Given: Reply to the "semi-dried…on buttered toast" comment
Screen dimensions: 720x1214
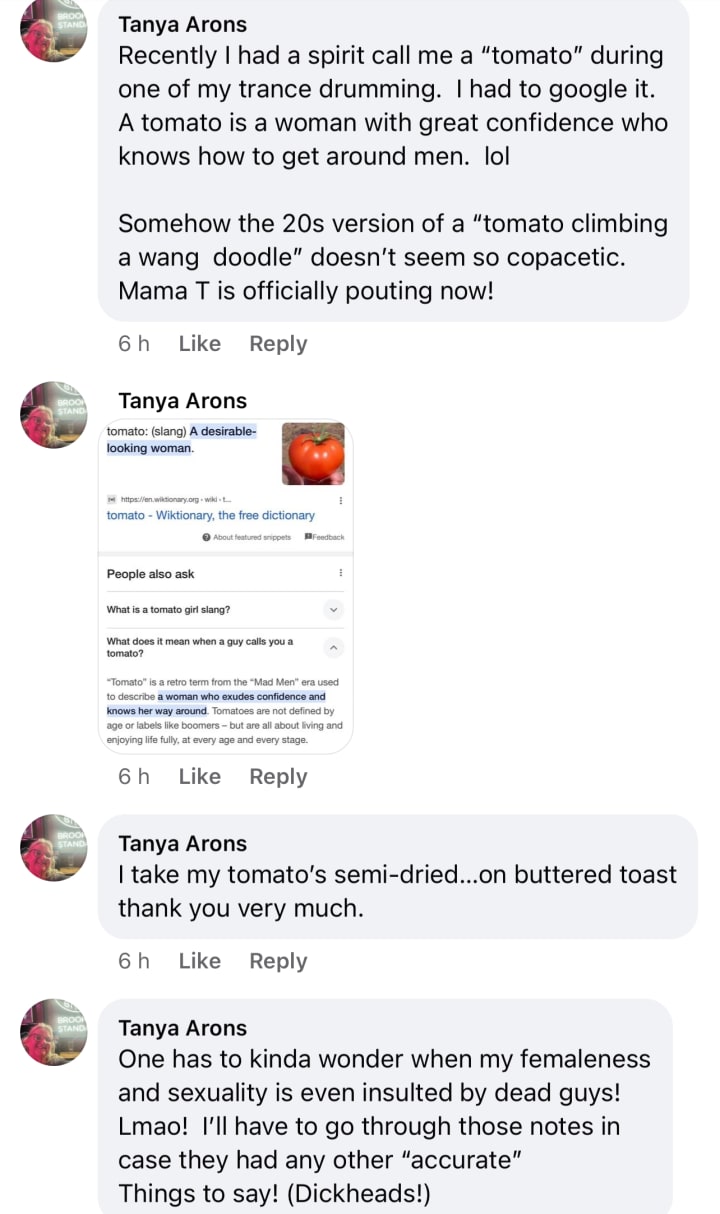Looking at the screenshot, I should click(x=278, y=960).
